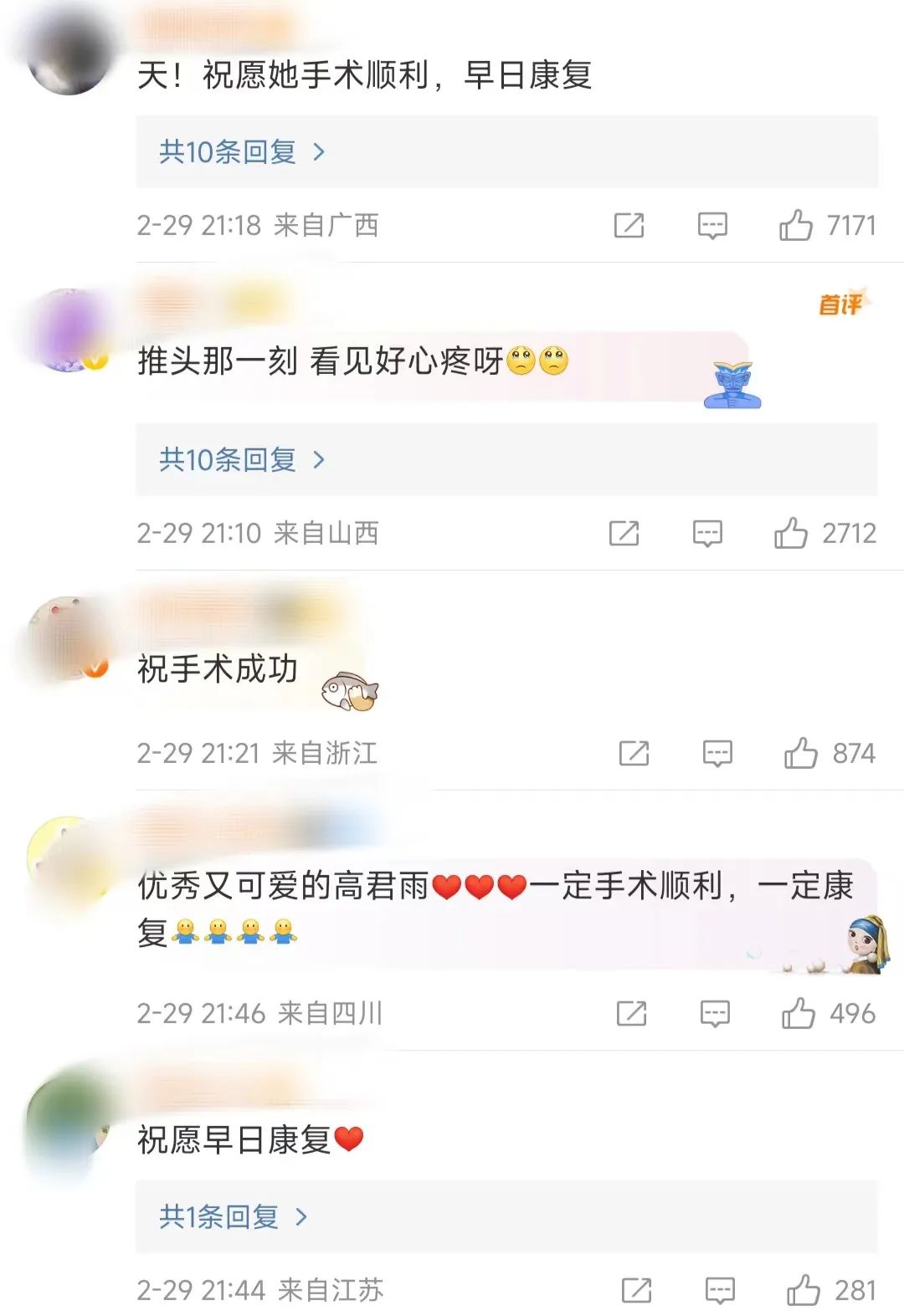Like the comment with 2712 likes

pyautogui.click(x=791, y=533)
